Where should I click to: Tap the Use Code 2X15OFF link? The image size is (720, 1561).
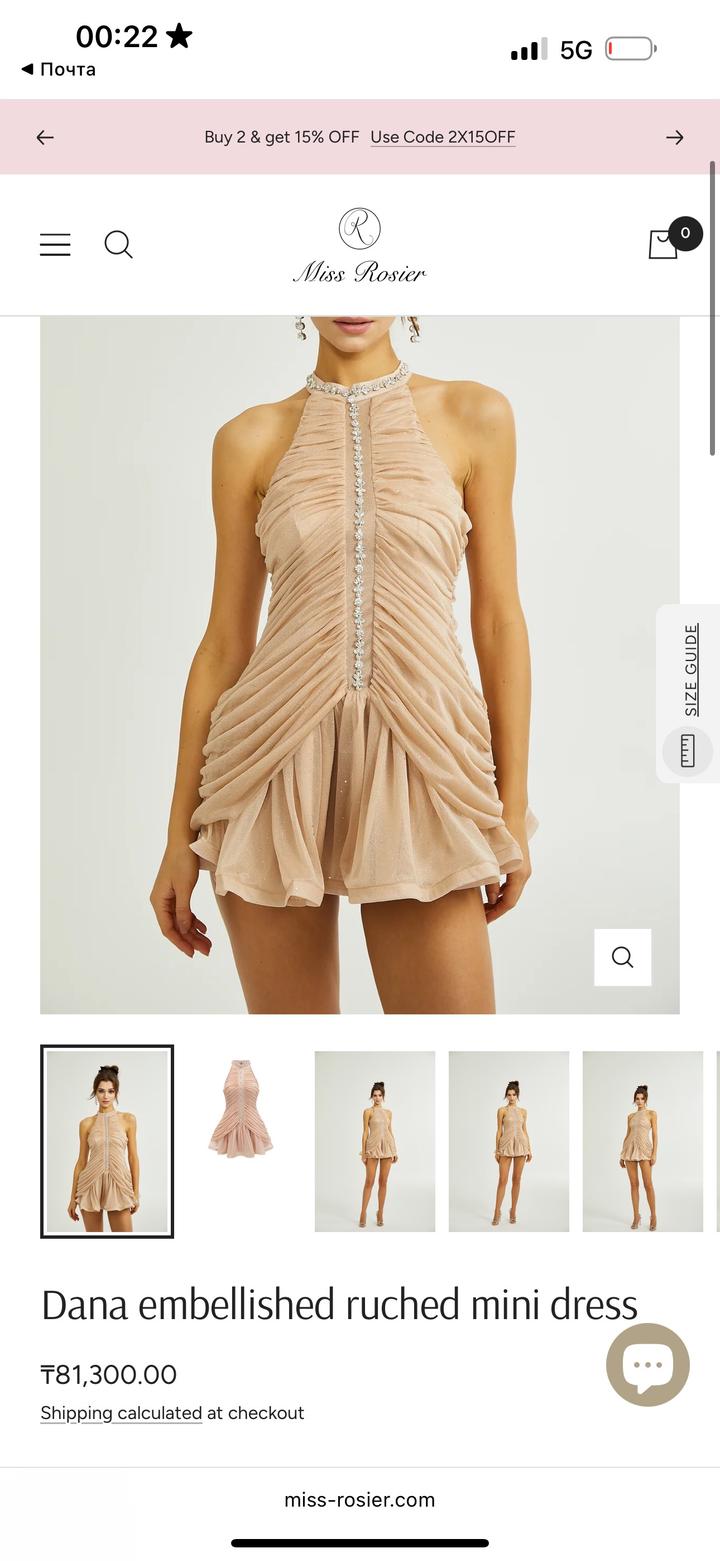tap(442, 137)
